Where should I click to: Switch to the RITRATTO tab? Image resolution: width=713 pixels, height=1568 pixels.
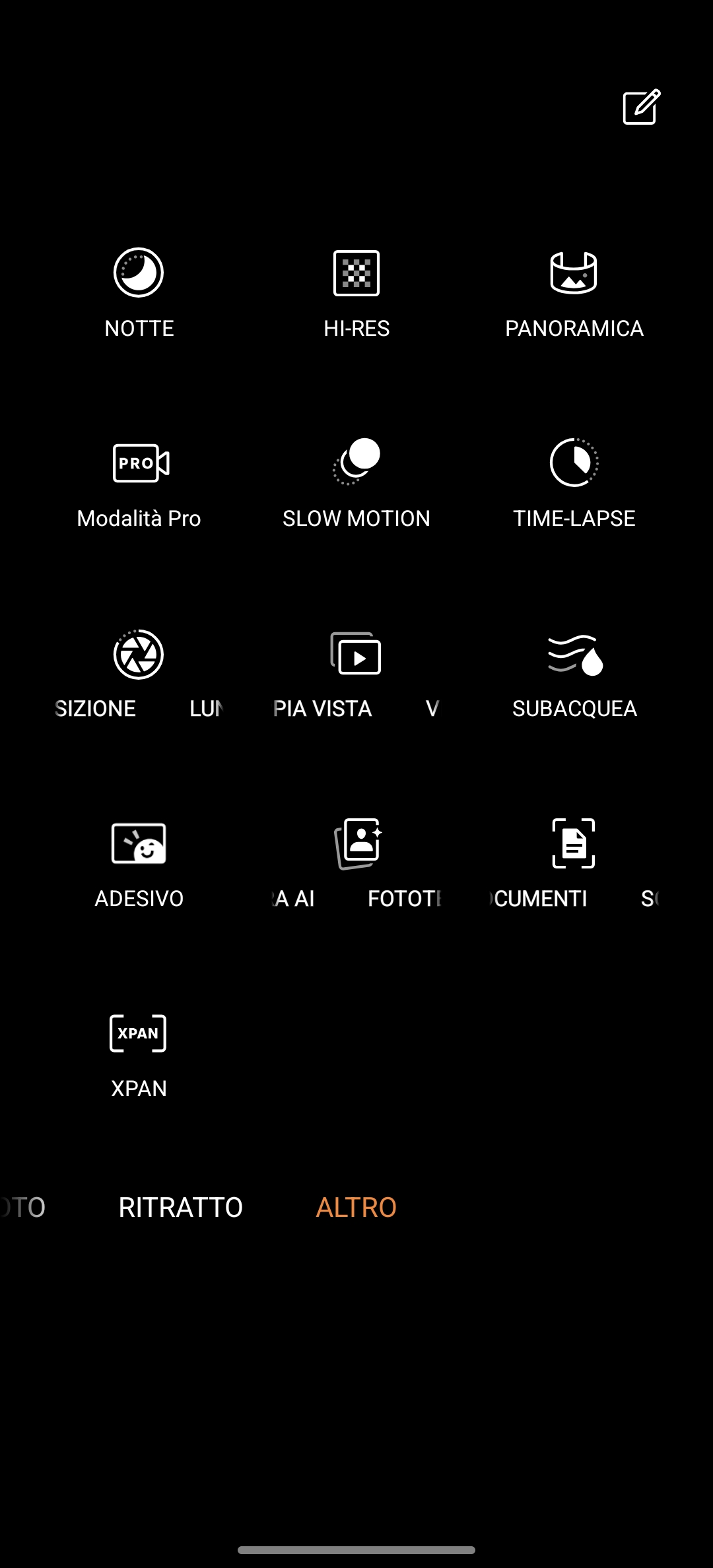click(181, 1207)
